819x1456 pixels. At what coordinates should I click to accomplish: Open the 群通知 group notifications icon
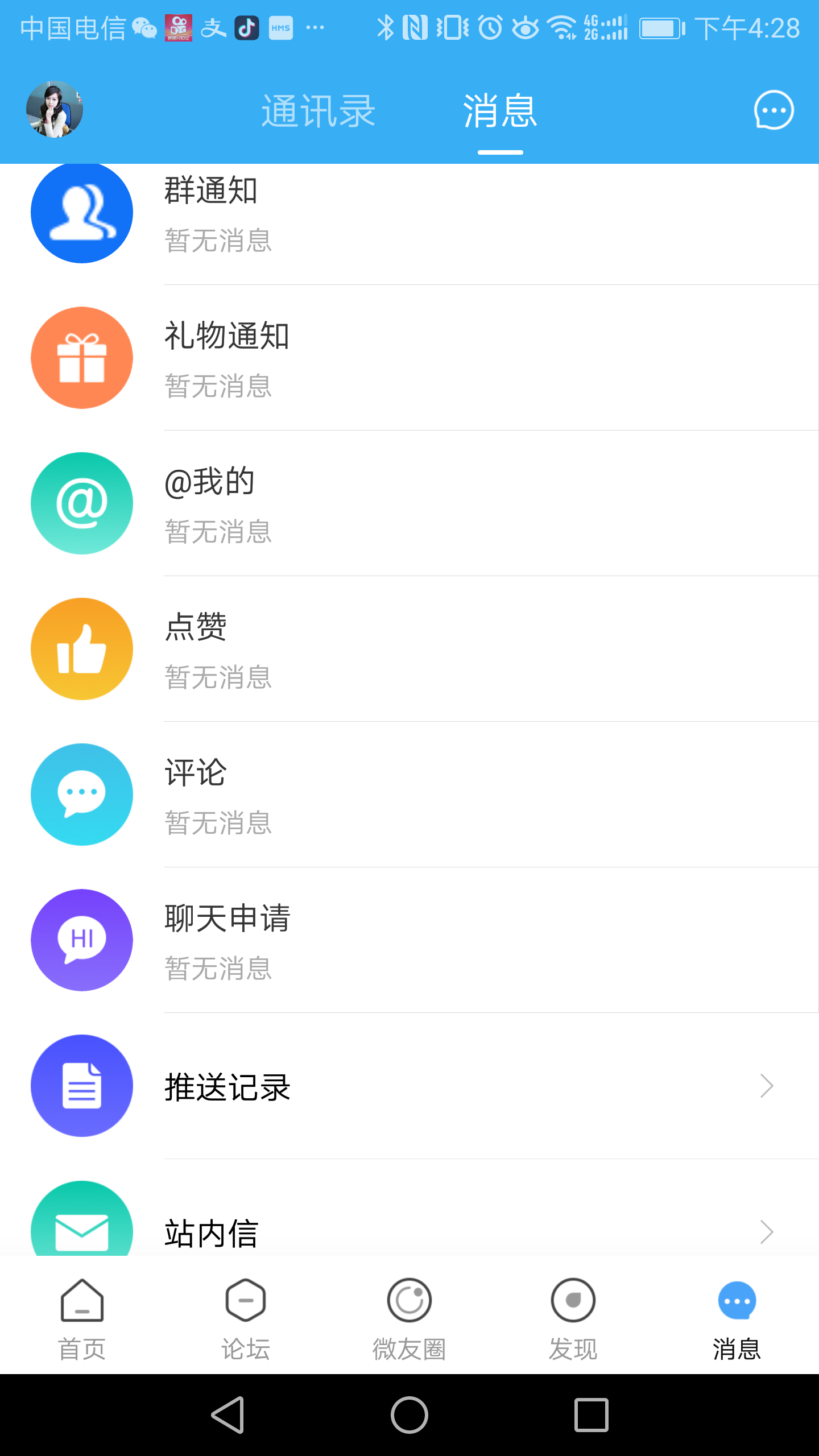tap(81, 212)
